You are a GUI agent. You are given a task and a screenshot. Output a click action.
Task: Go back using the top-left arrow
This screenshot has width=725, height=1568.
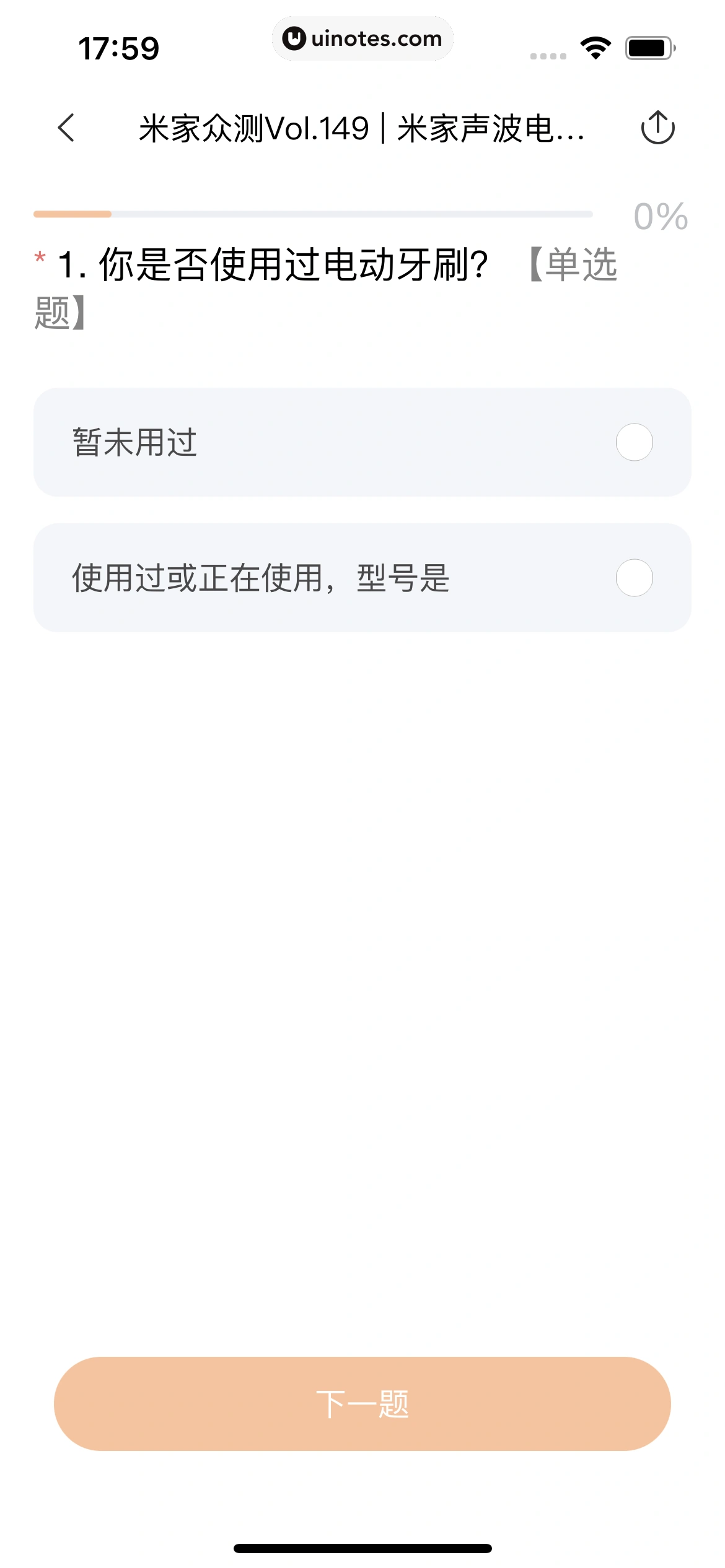click(66, 128)
